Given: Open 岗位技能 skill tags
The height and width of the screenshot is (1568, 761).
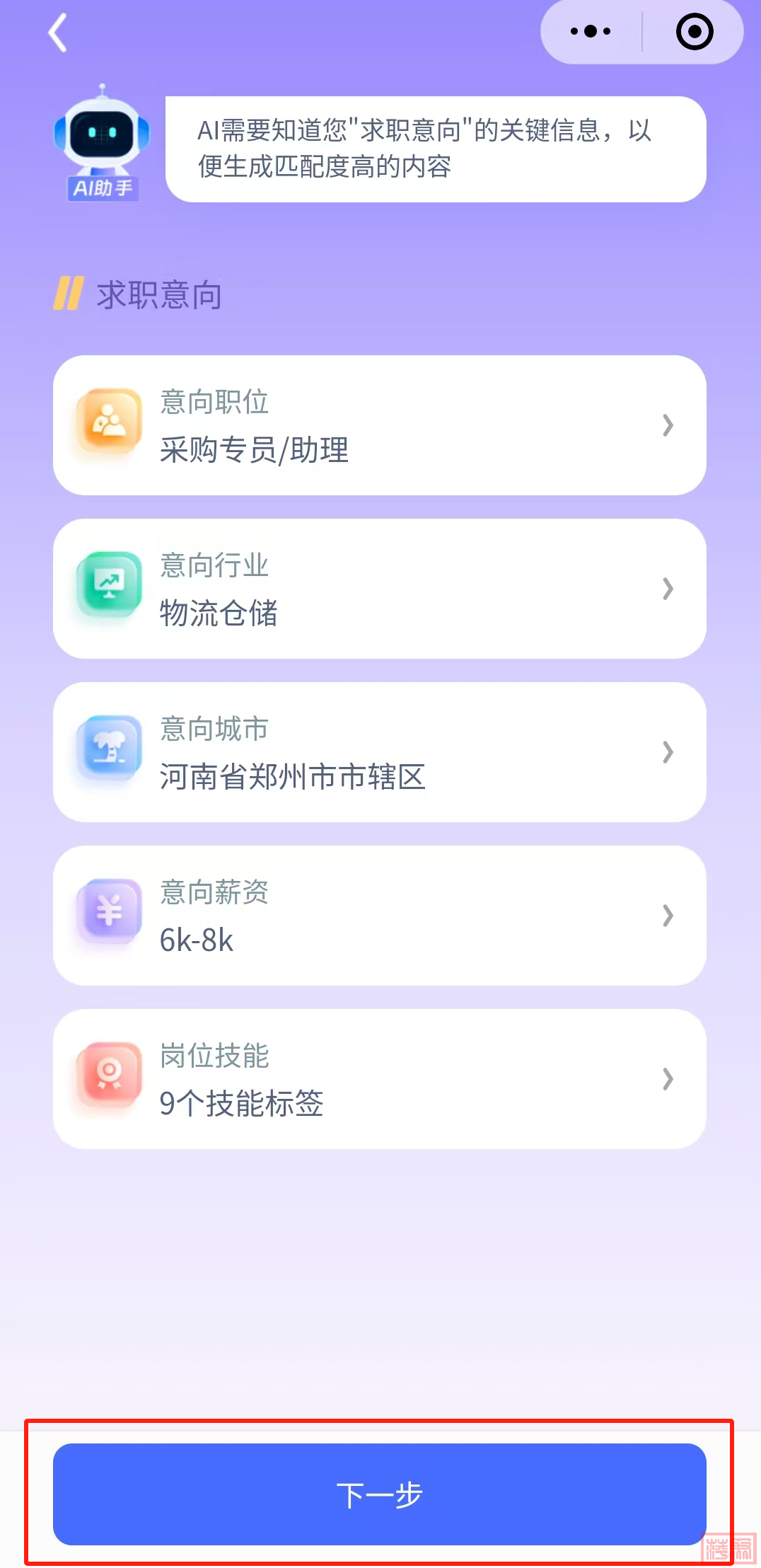Looking at the screenshot, I should click(x=380, y=1079).
